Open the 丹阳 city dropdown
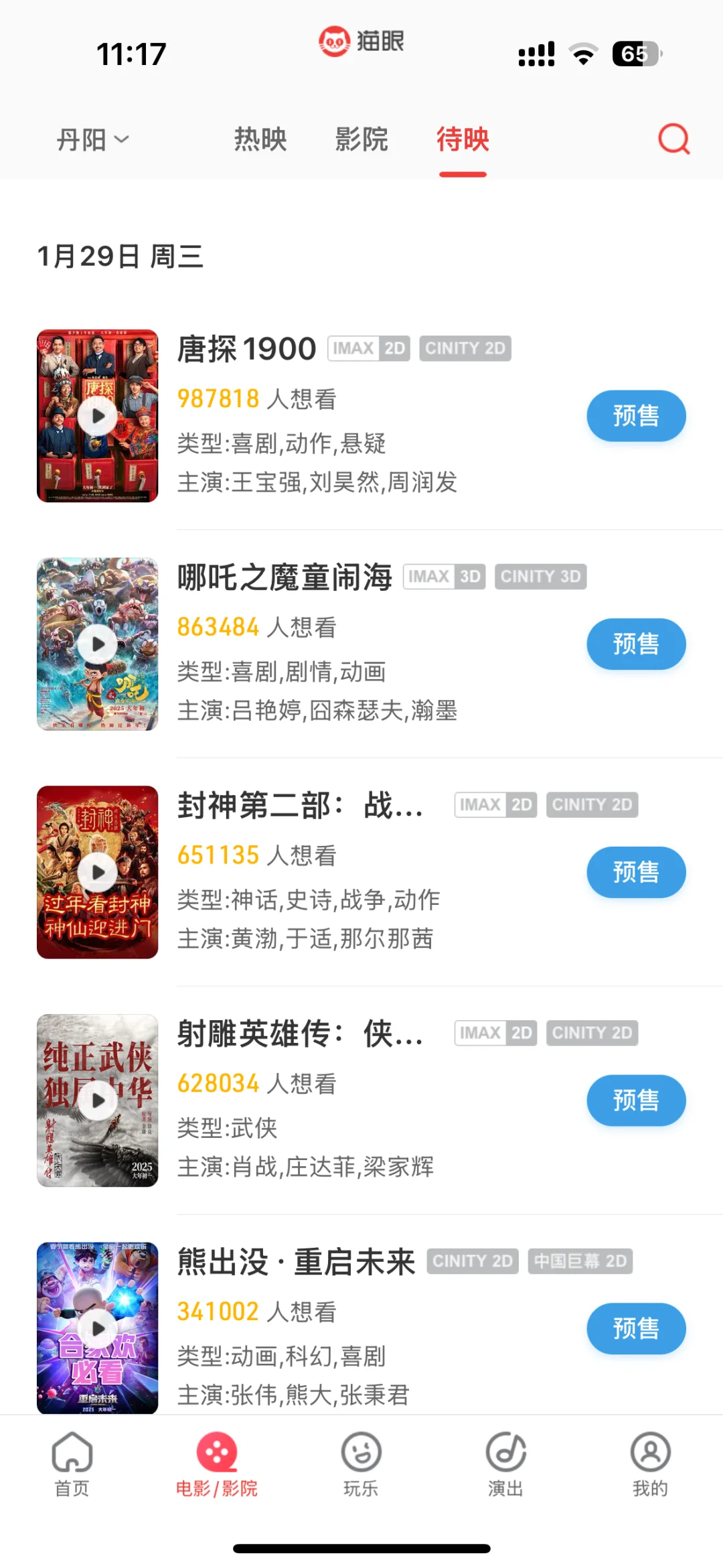The image size is (723, 1568). 92,140
